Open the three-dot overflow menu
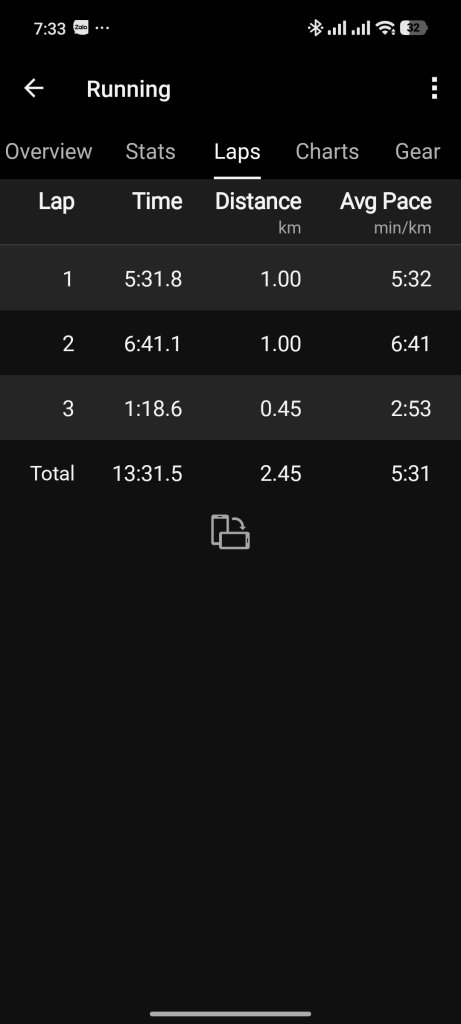461x1024 pixels. (434, 88)
